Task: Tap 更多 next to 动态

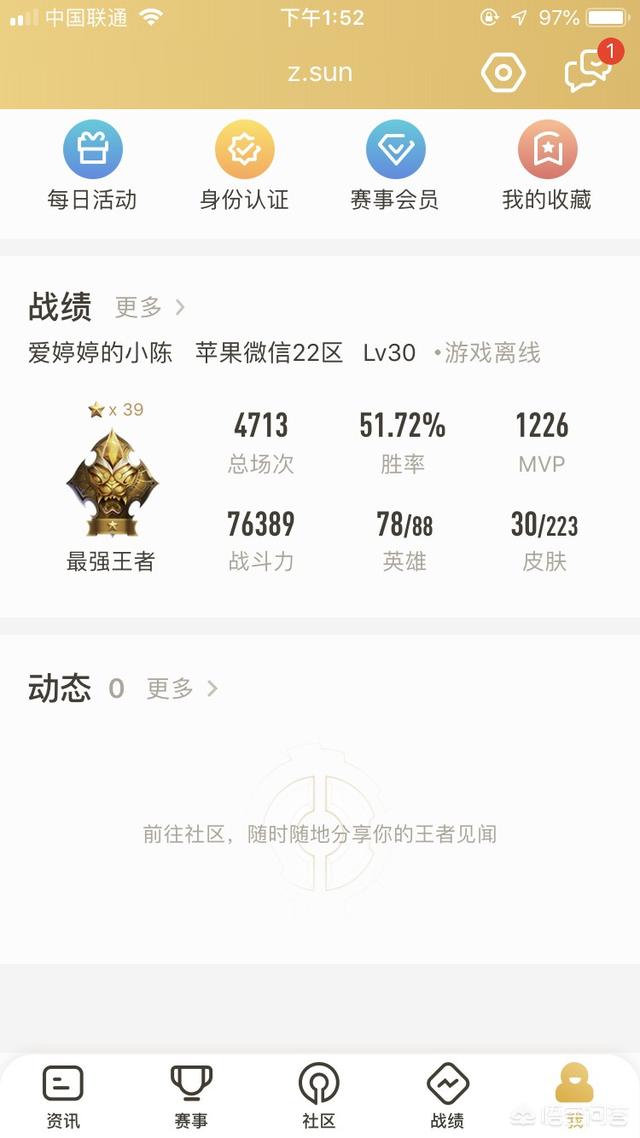Action: tap(182, 688)
